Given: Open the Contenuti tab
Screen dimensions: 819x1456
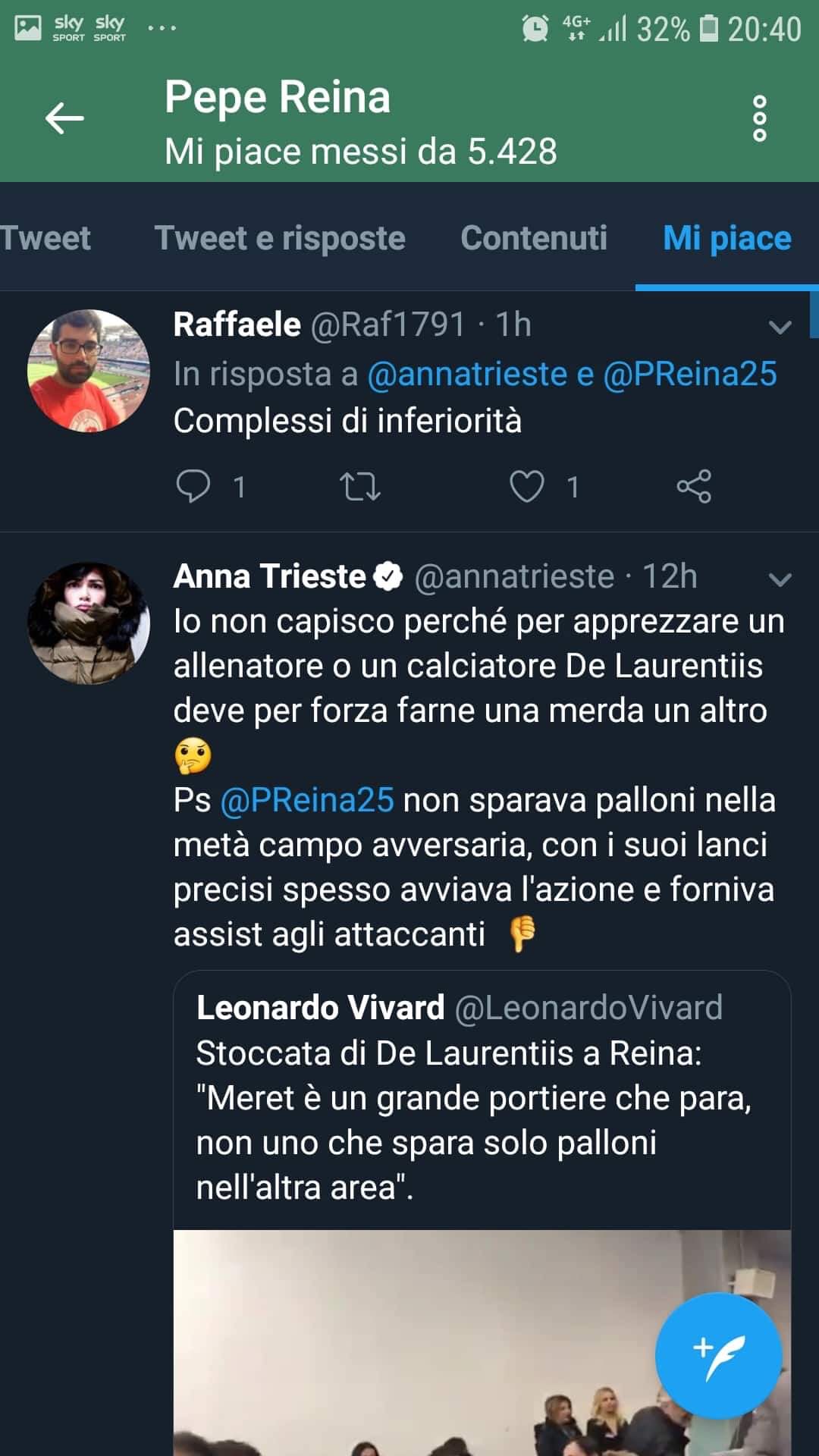Looking at the screenshot, I should [534, 238].
